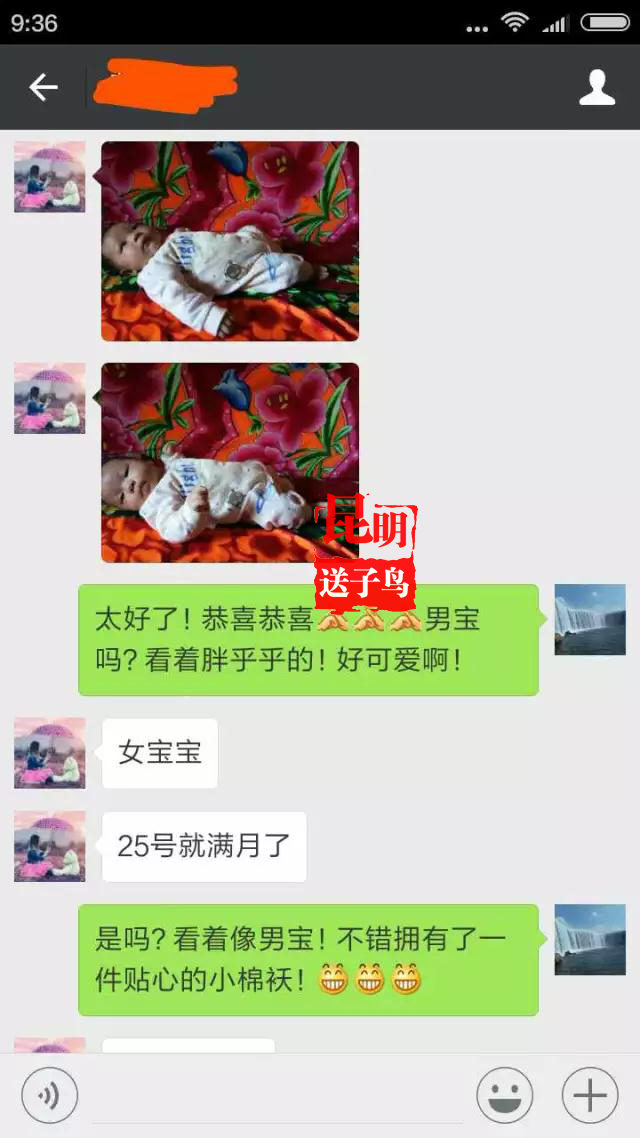Open the plus attachments menu
This screenshot has width=640, height=1138.
pos(590,1096)
